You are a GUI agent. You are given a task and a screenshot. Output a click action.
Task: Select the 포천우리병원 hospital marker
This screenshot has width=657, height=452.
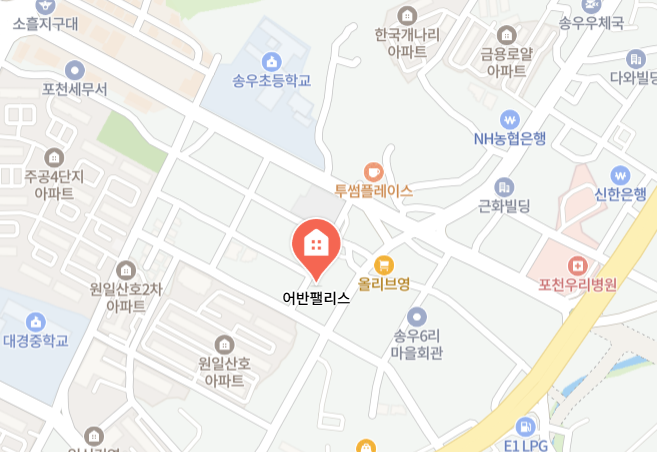tap(577, 265)
